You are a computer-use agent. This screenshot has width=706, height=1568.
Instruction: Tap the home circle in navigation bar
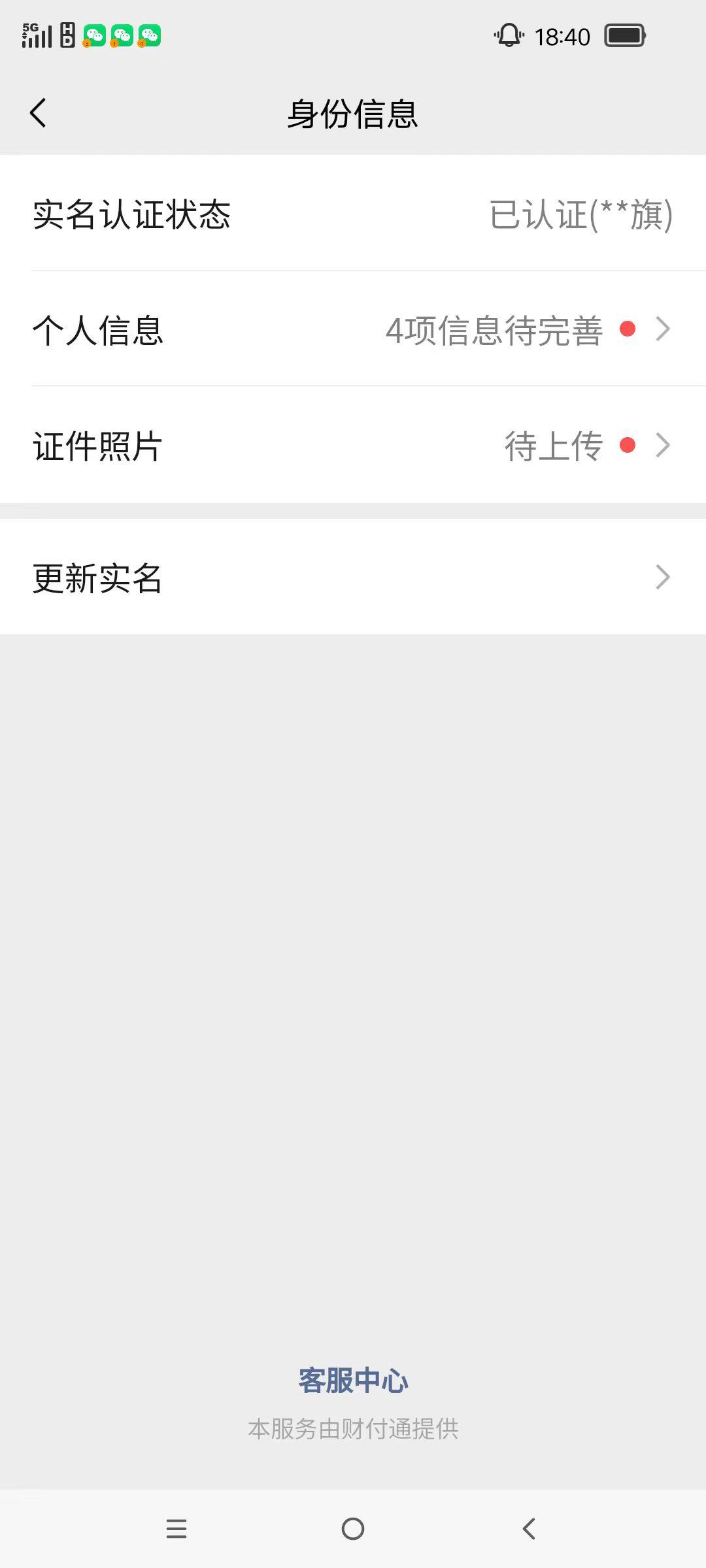(x=353, y=1530)
